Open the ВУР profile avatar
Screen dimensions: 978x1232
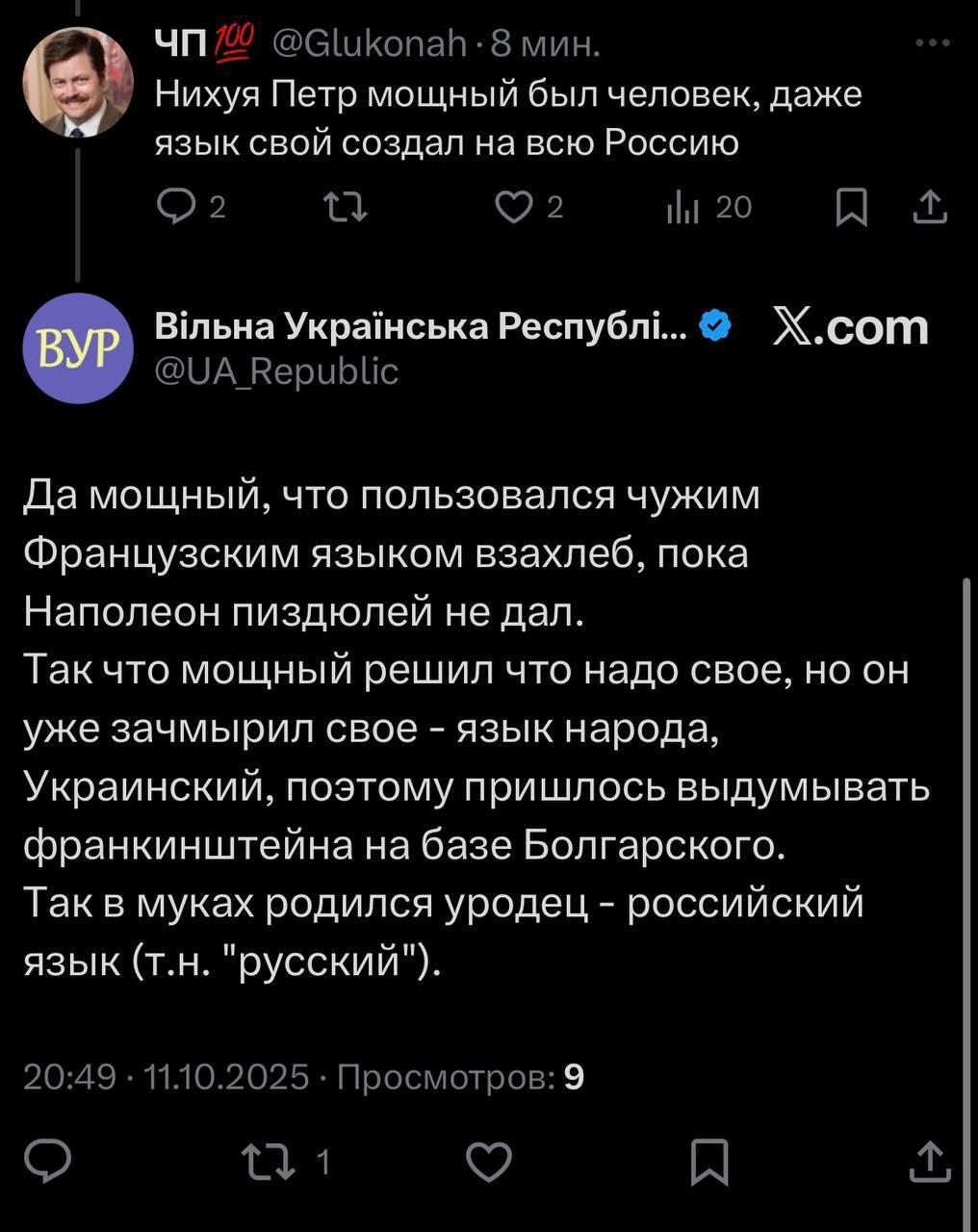[x=78, y=347]
